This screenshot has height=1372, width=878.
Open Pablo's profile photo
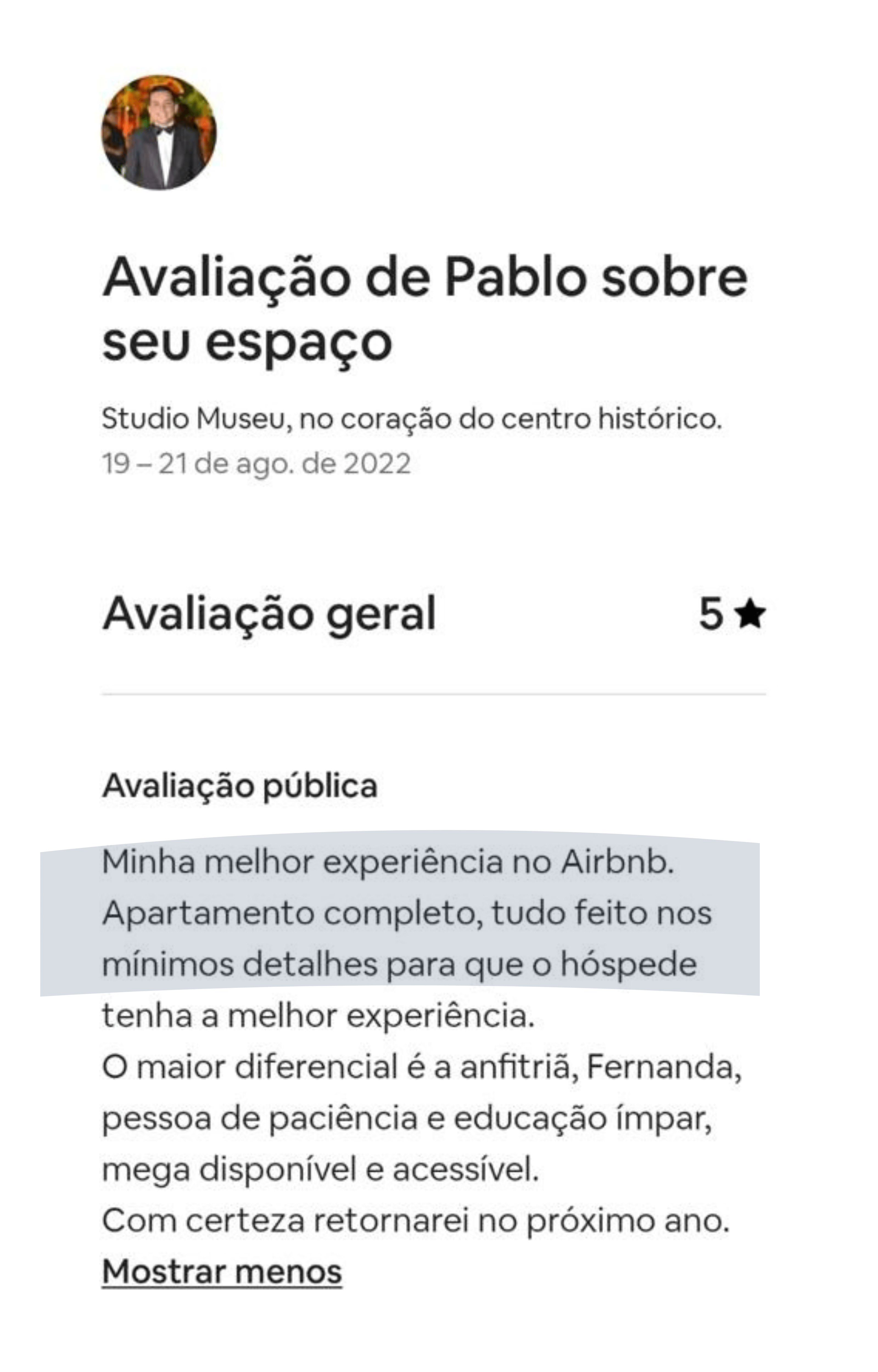click(159, 133)
